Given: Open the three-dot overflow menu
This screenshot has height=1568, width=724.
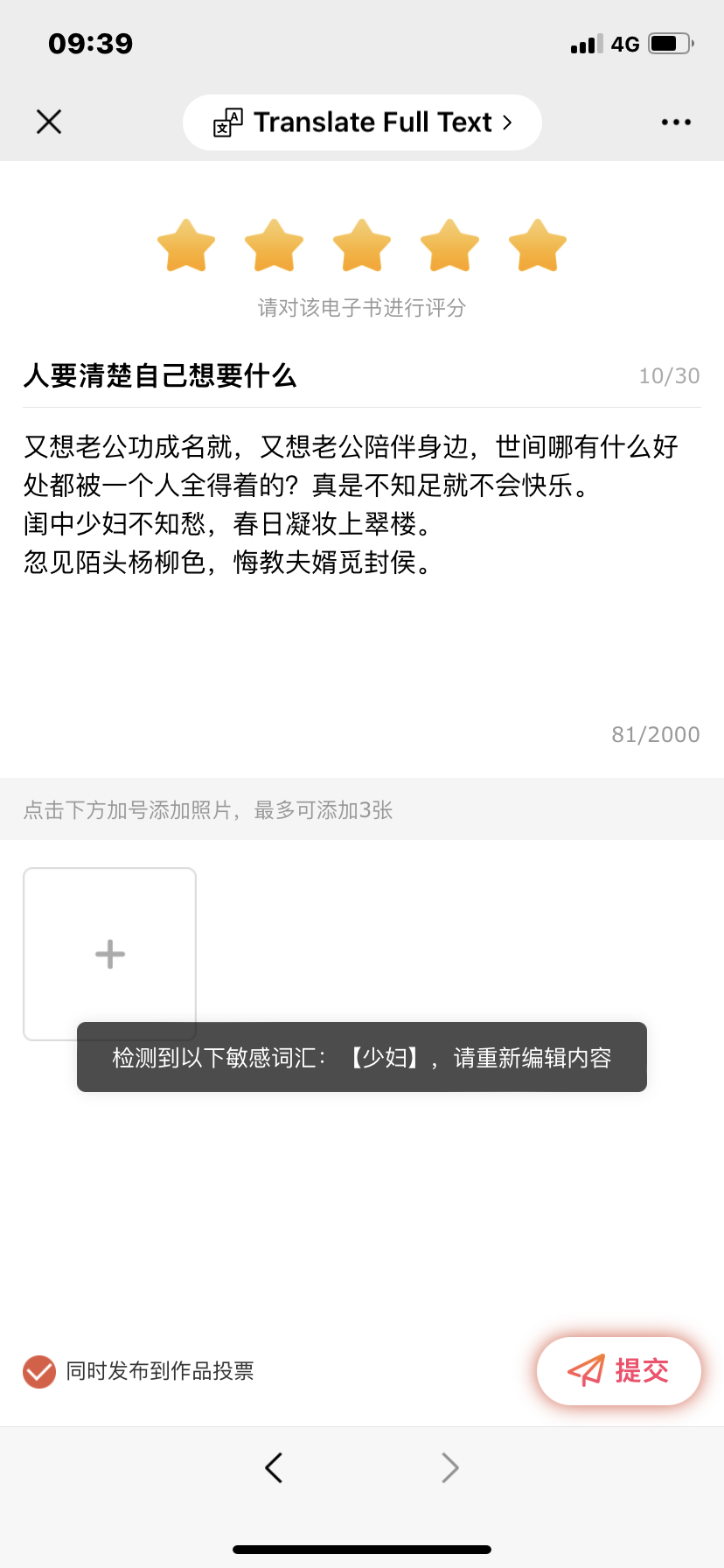Looking at the screenshot, I should point(676,122).
